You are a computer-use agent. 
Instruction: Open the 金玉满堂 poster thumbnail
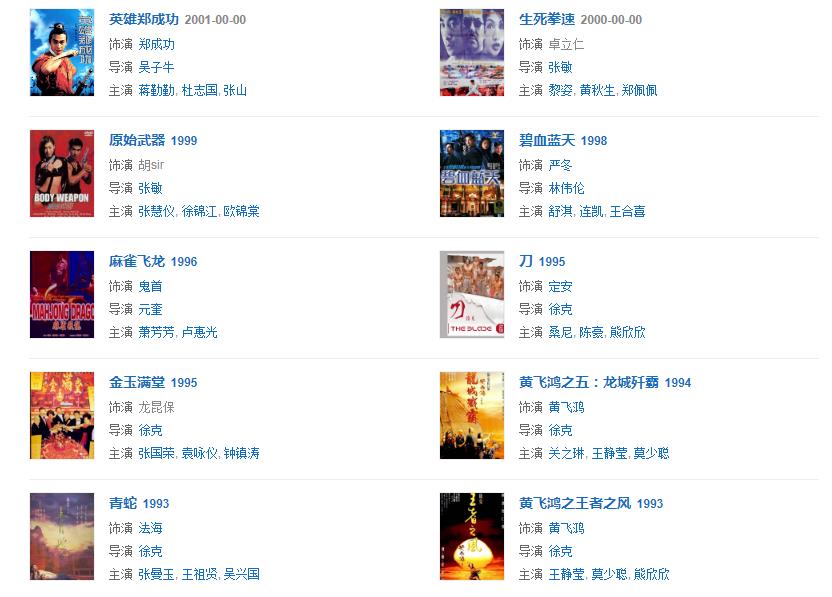tap(62, 415)
